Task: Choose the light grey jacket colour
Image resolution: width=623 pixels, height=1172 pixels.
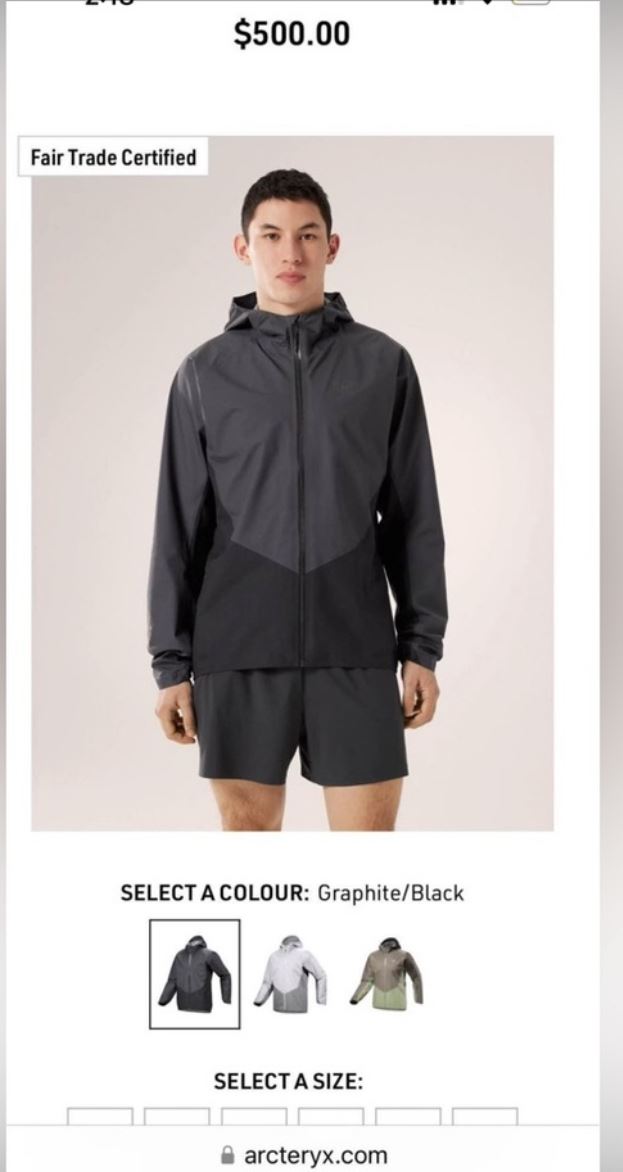Action: [290, 973]
